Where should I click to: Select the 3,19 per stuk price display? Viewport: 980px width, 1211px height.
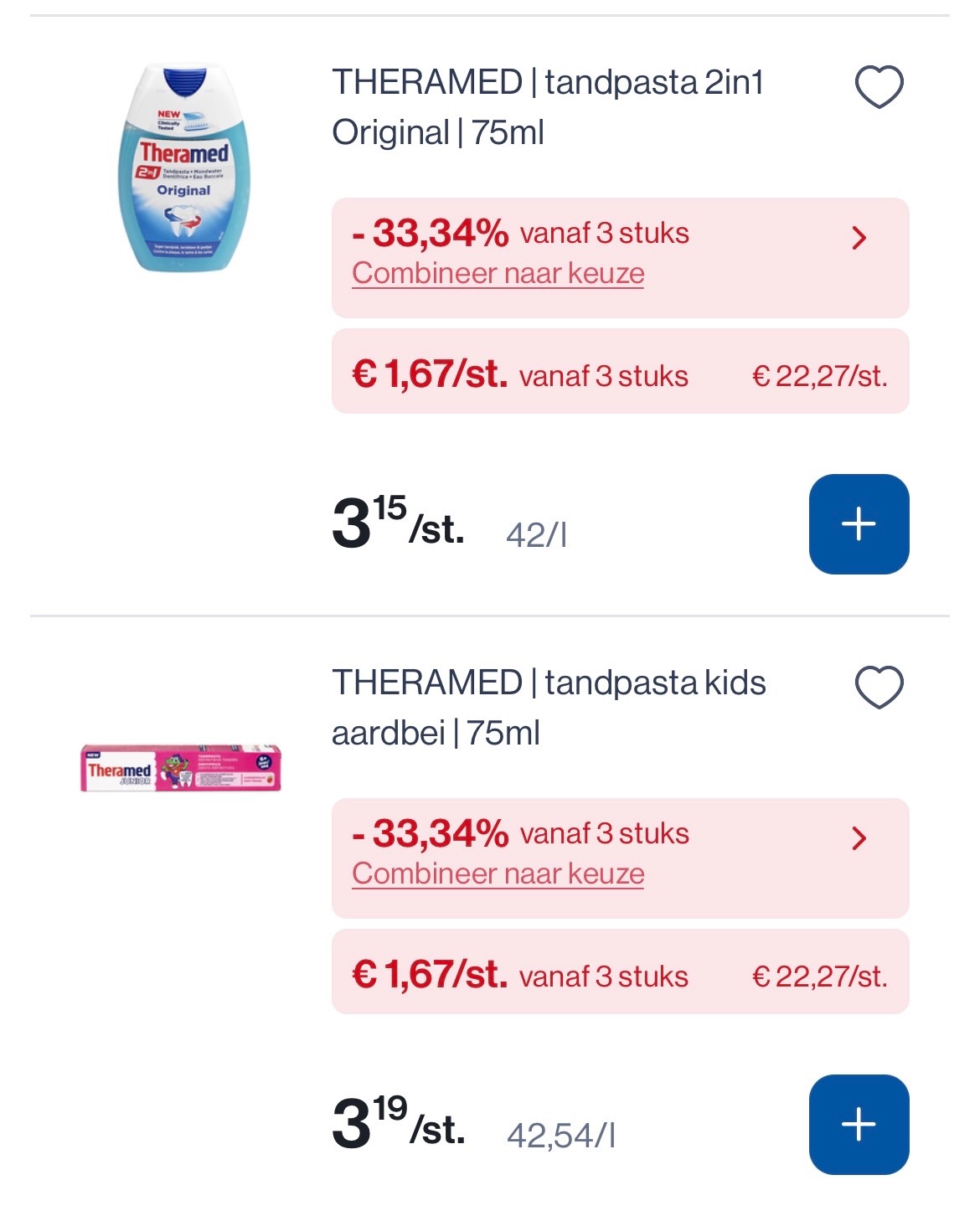(394, 1122)
